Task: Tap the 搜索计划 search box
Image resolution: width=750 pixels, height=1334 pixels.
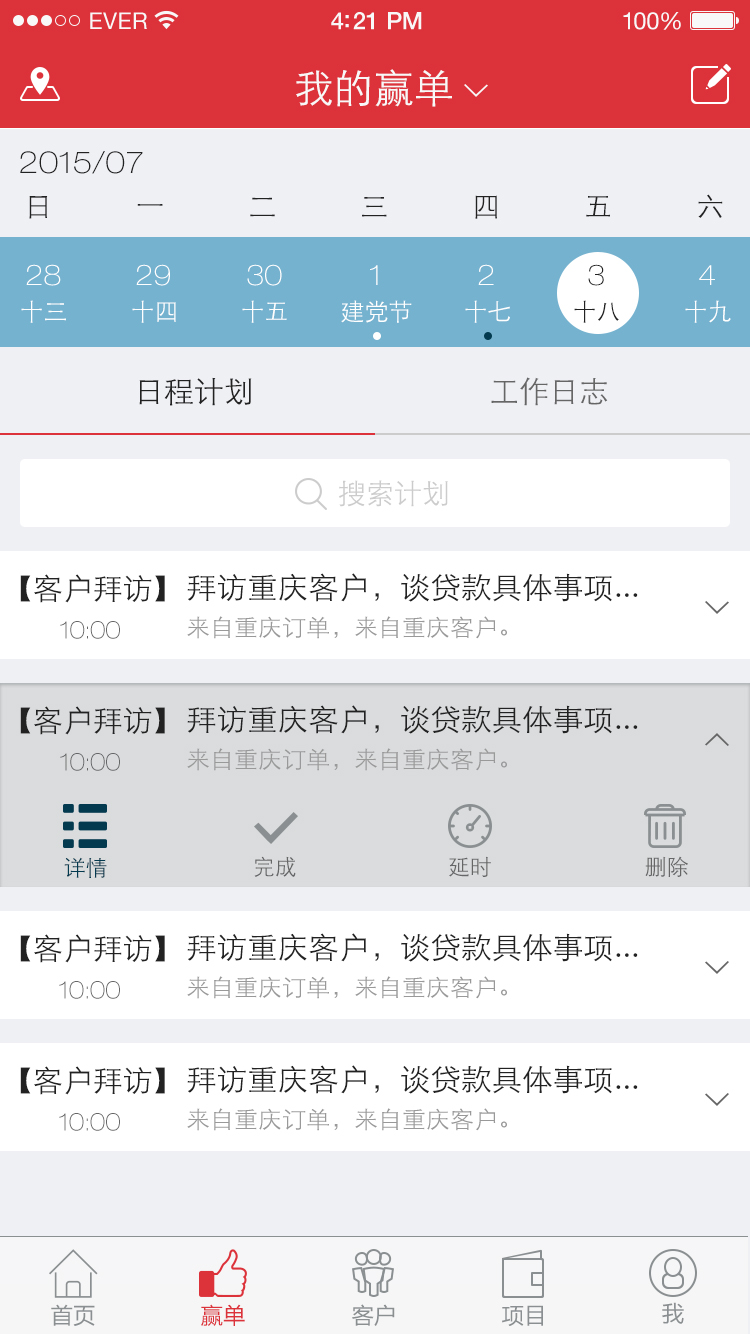Action: (x=374, y=493)
